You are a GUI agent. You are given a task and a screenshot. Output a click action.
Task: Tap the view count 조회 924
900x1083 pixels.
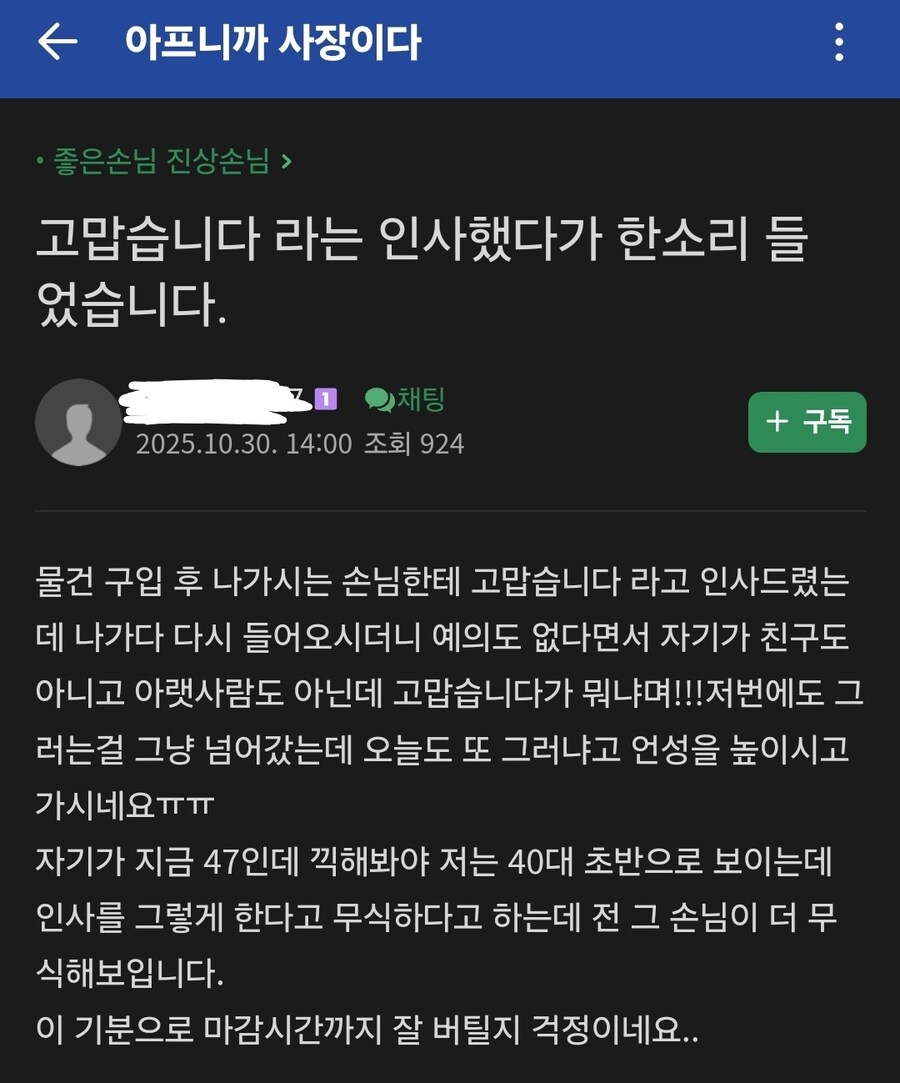[x=415, y=441]
